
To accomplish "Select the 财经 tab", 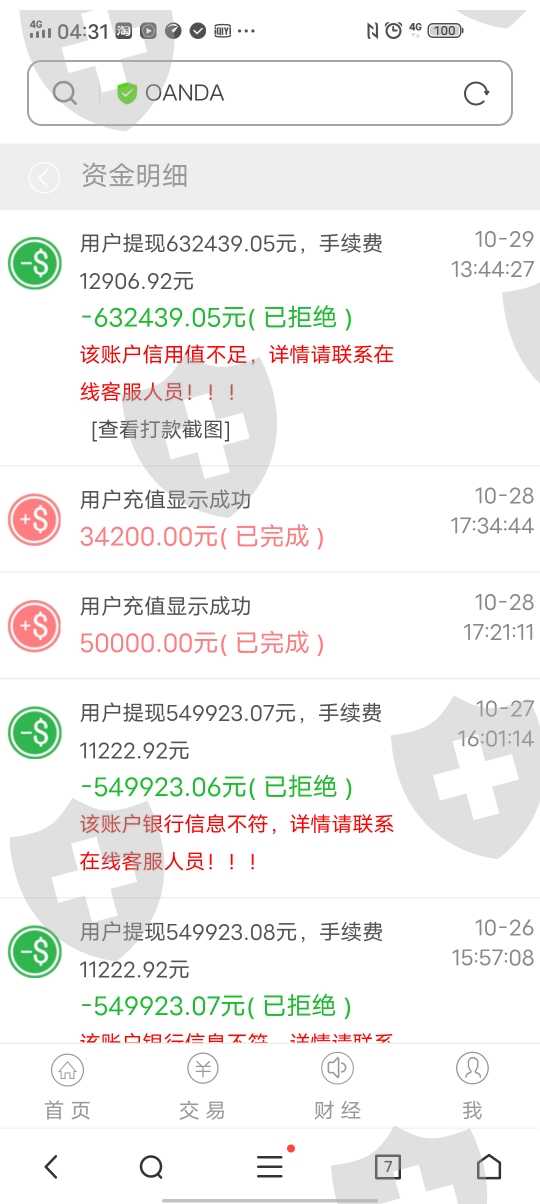I will 337,1086.
